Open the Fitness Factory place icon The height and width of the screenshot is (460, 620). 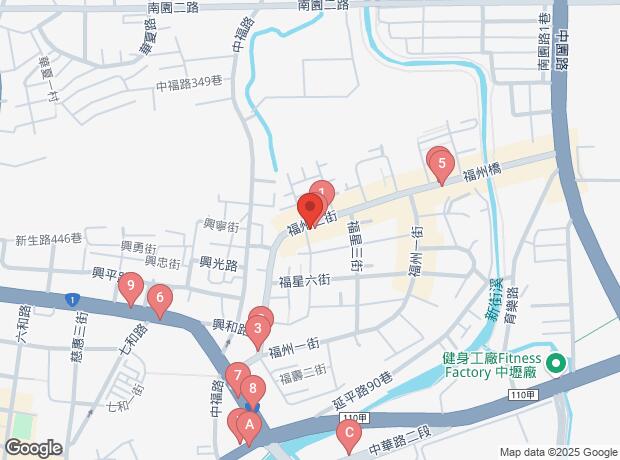click(x=558, y=363)
